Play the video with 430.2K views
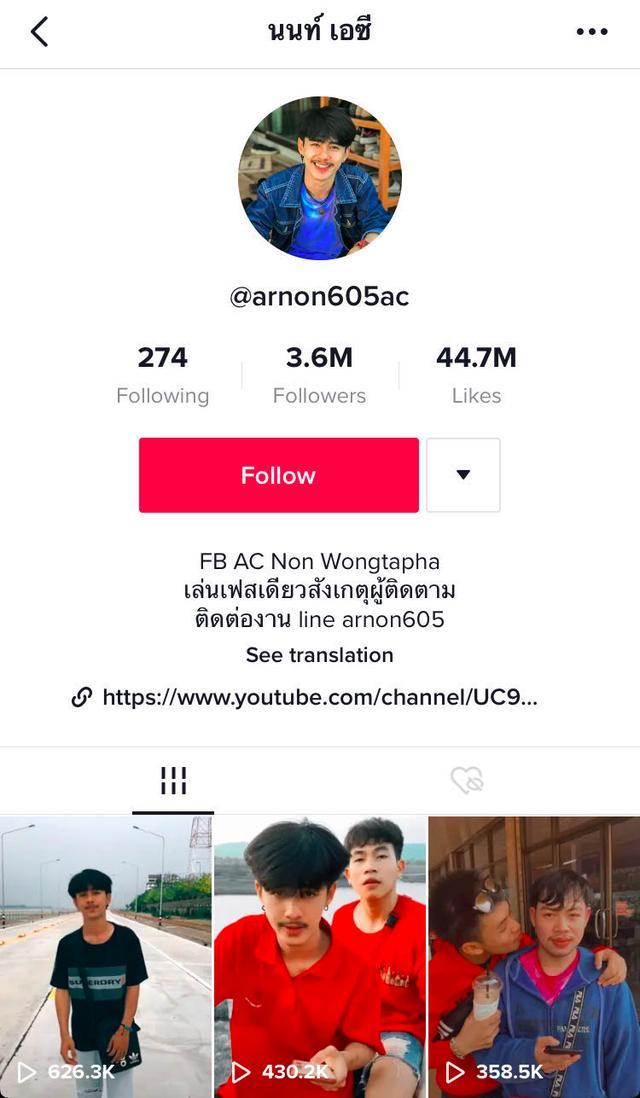The image size is (640, 1098). coord(320,956)
